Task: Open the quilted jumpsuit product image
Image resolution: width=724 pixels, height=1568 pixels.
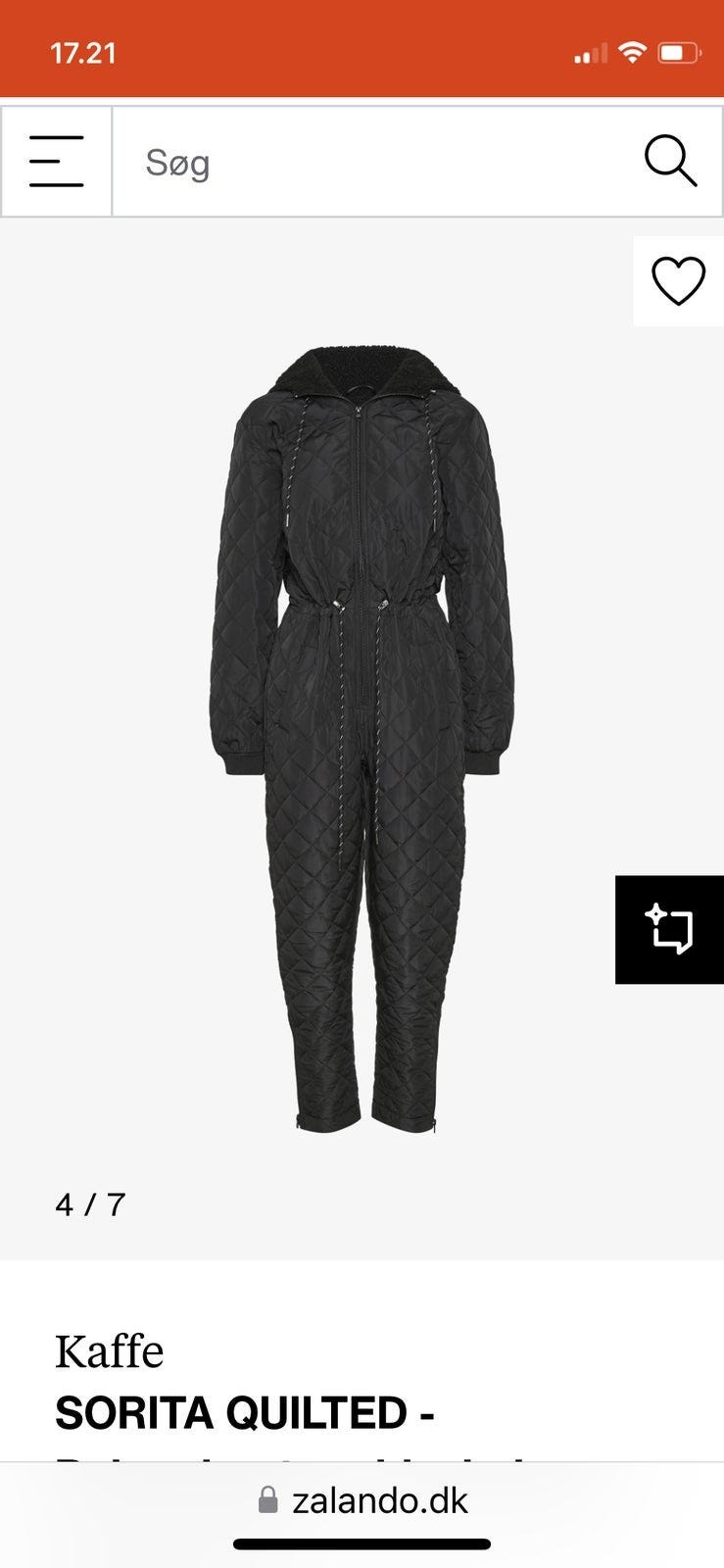Action: (362, 740)
